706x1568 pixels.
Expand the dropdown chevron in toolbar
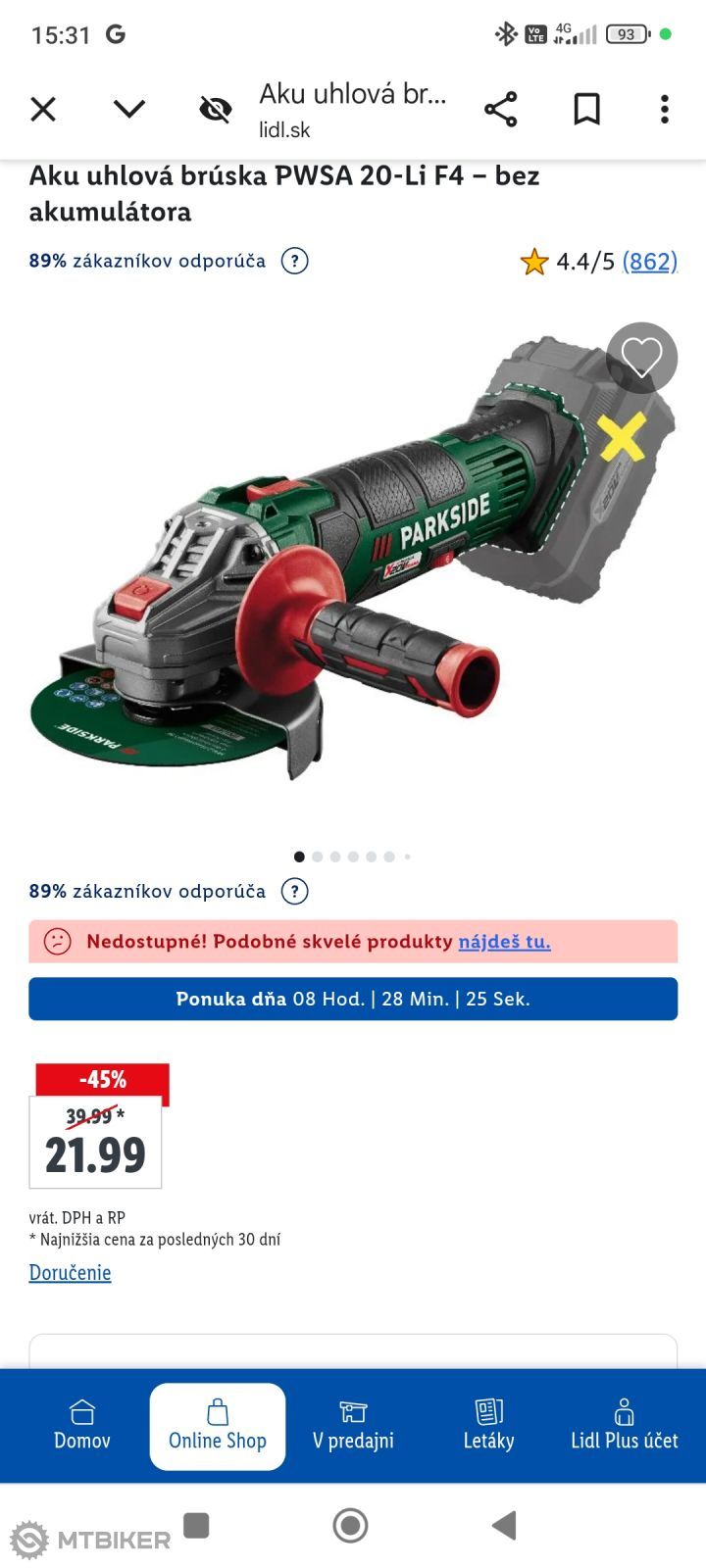click(x=129, y=109)
